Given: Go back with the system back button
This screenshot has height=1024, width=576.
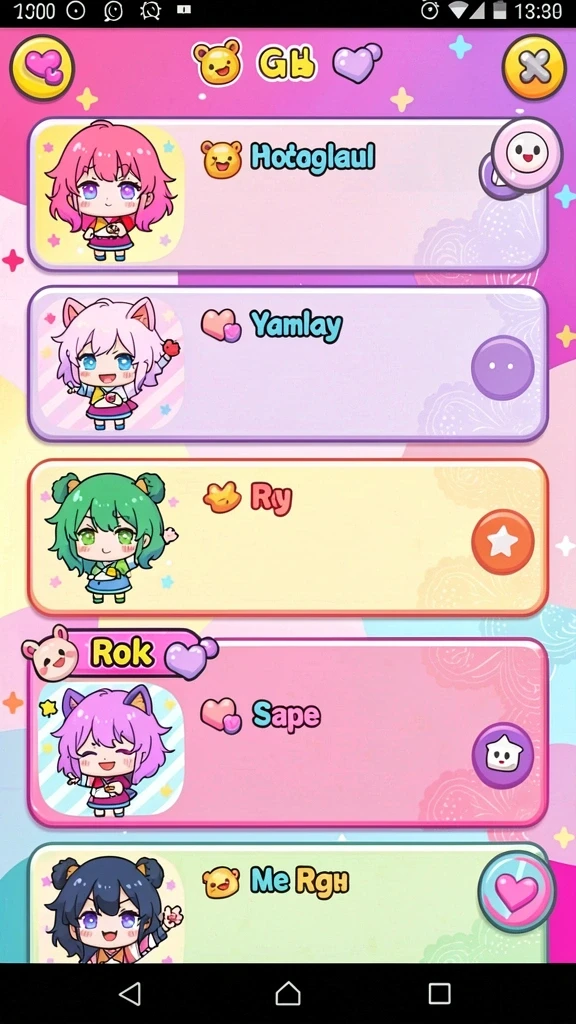Looking at the screenshot, I should pyautogui.click(x=130, y=993).
